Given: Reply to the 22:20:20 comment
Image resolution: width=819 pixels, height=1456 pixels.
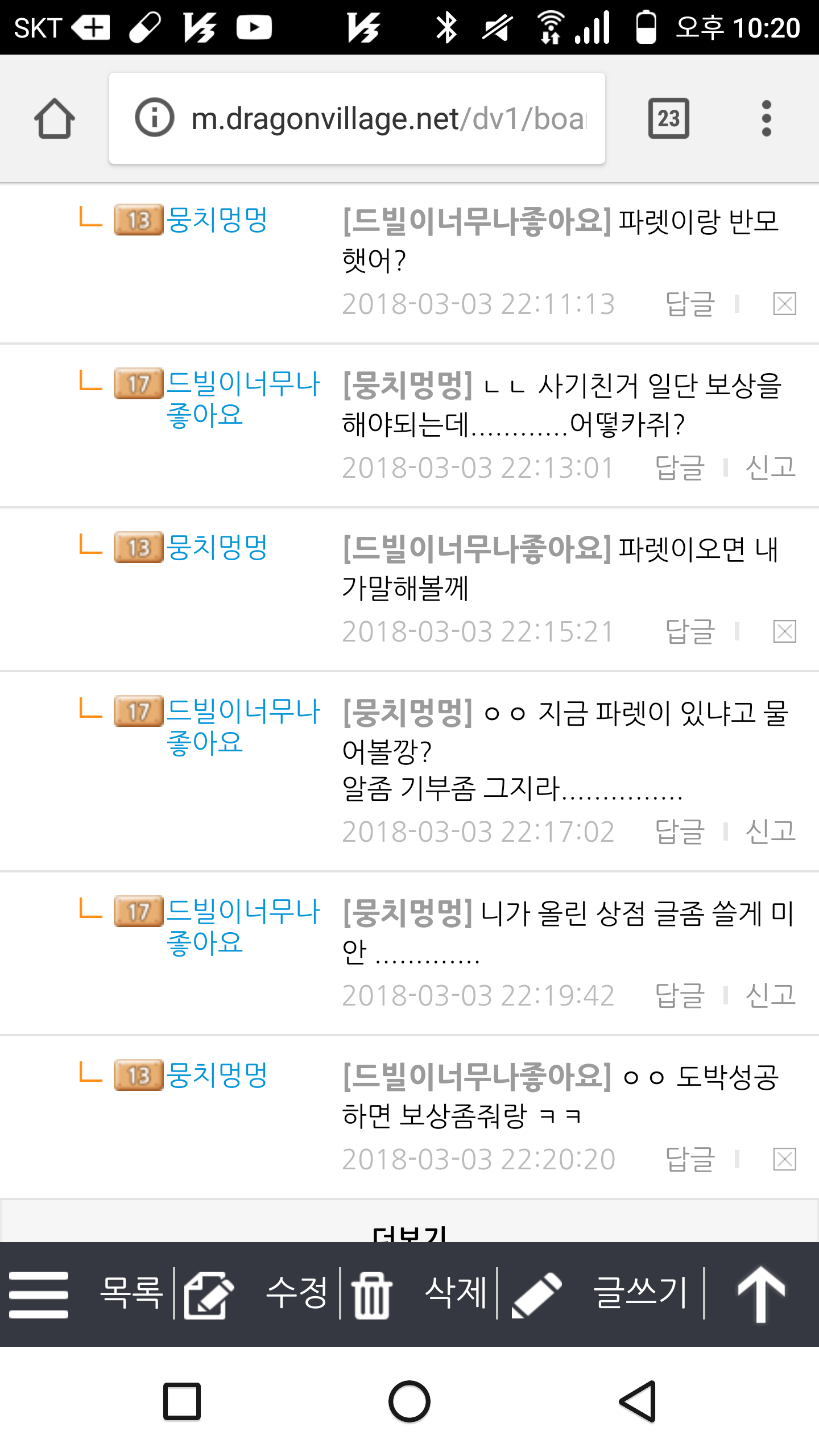Looking at the screenshot, I should [689, 1159].
